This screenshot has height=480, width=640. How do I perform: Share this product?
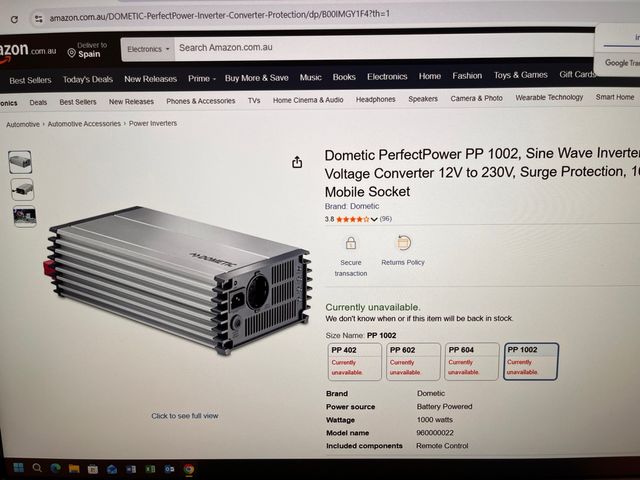click(297, 162)
